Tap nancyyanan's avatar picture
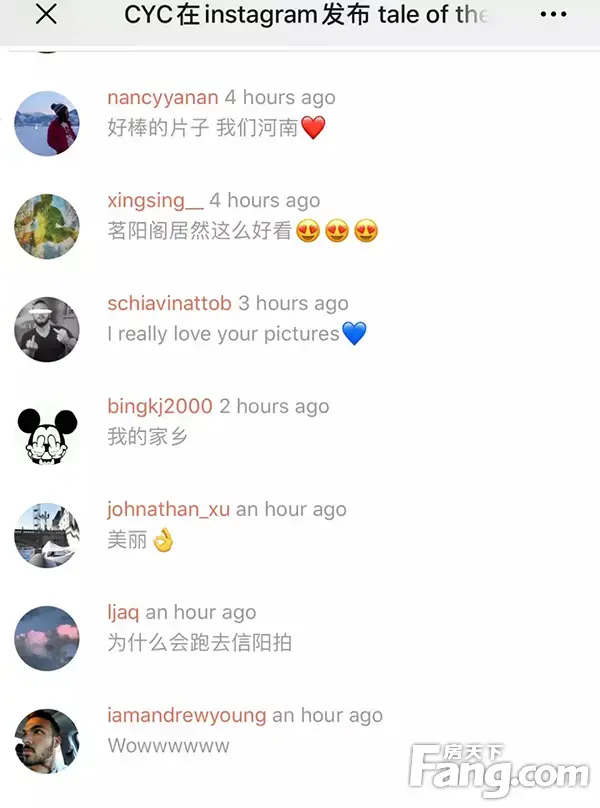The image size is (600, 808). click(x=47, y=123)
